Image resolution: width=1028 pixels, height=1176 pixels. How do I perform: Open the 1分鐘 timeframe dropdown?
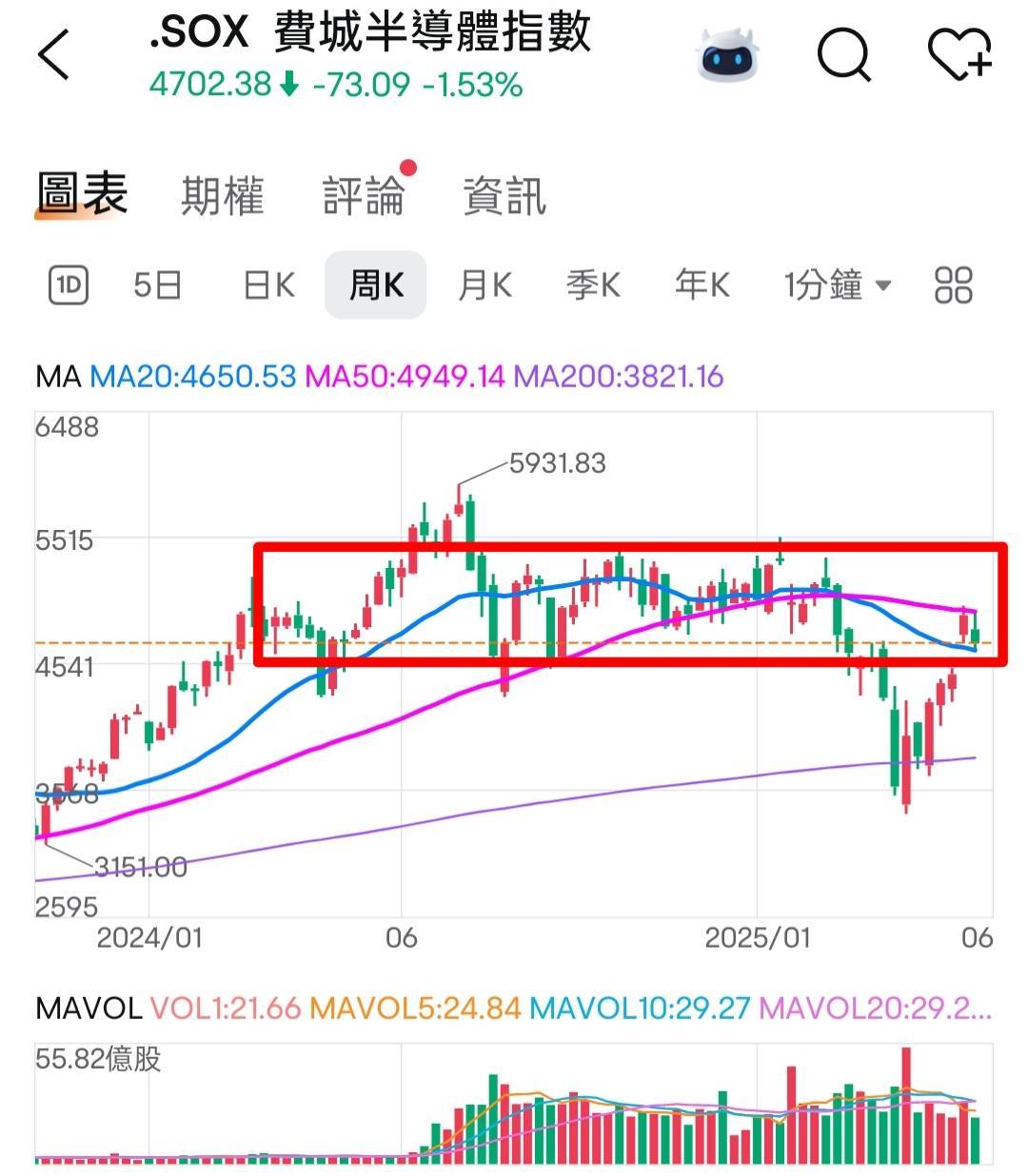836,284
